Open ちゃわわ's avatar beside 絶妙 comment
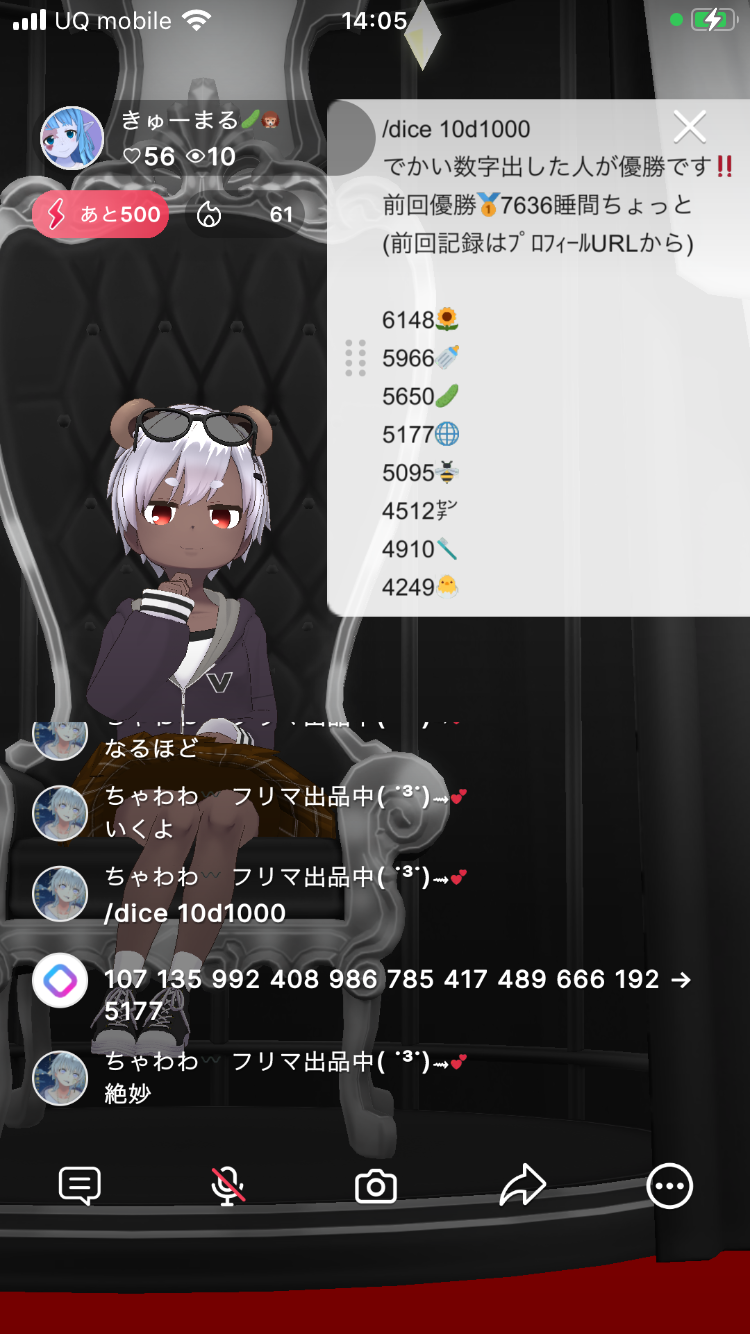 click(60, 1078)
